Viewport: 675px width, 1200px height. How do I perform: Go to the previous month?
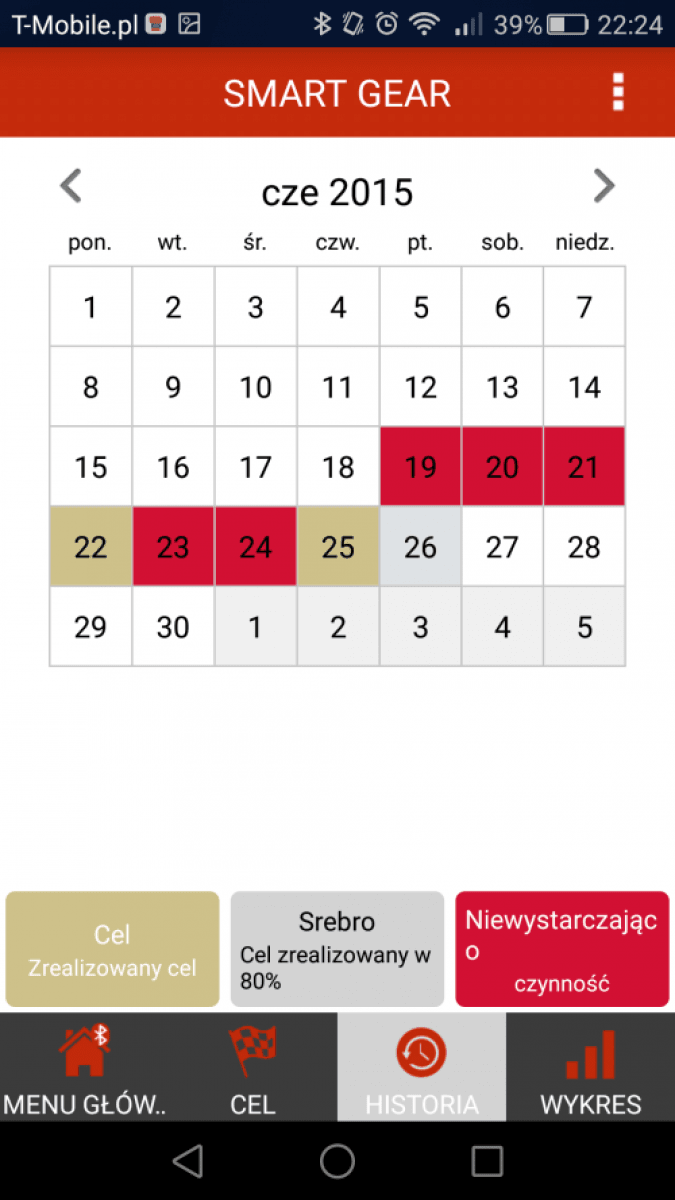(70, 186)
